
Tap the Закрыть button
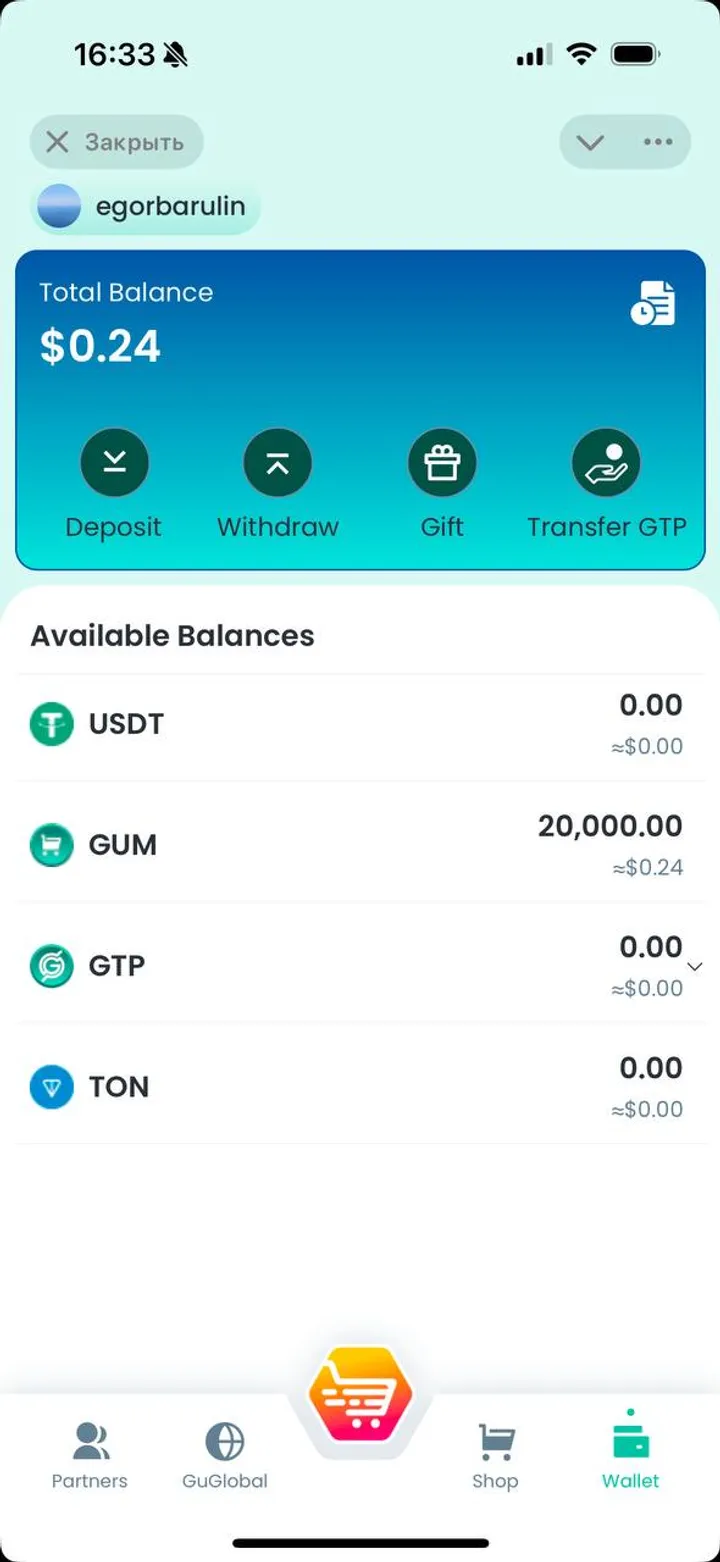[x=115, y=141]
